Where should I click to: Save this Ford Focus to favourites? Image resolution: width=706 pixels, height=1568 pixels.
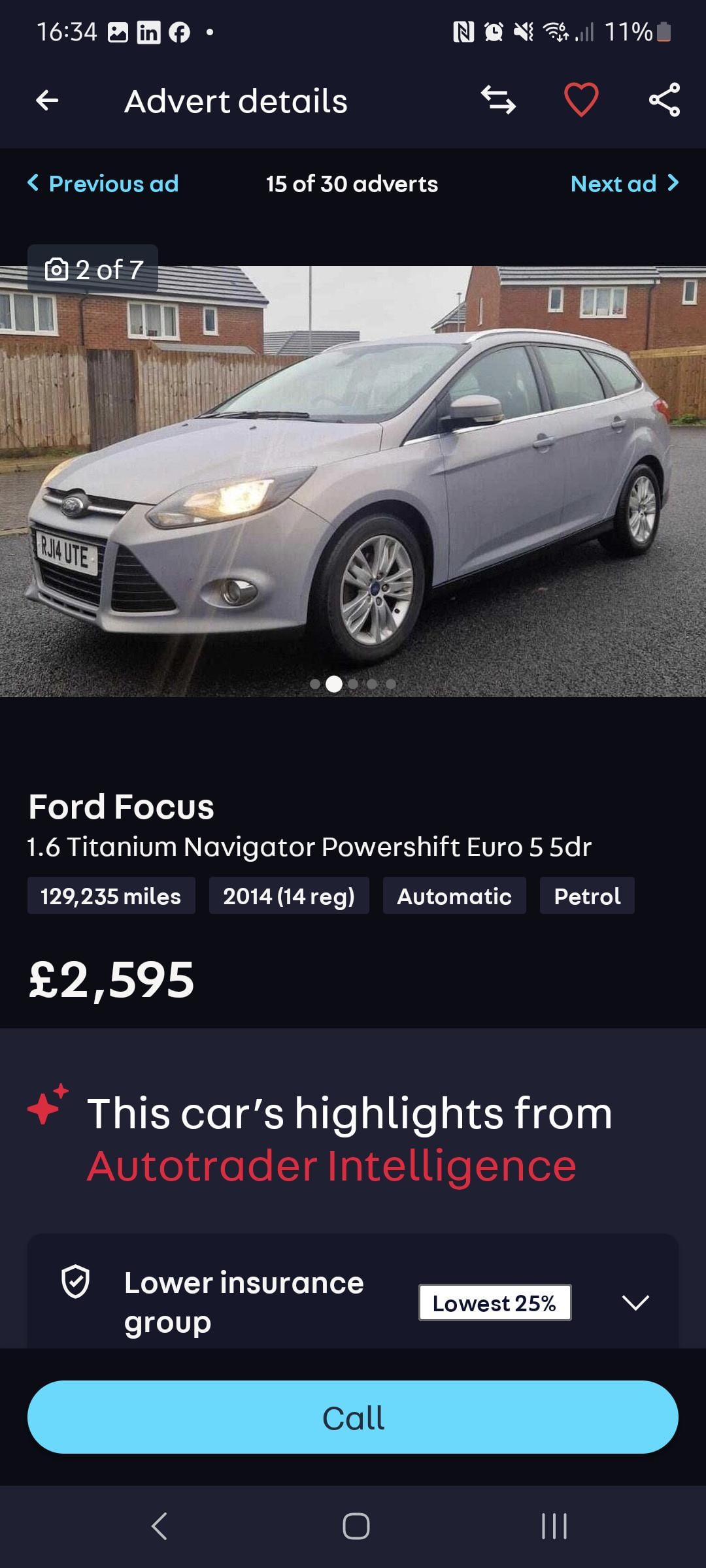point(580,101)
